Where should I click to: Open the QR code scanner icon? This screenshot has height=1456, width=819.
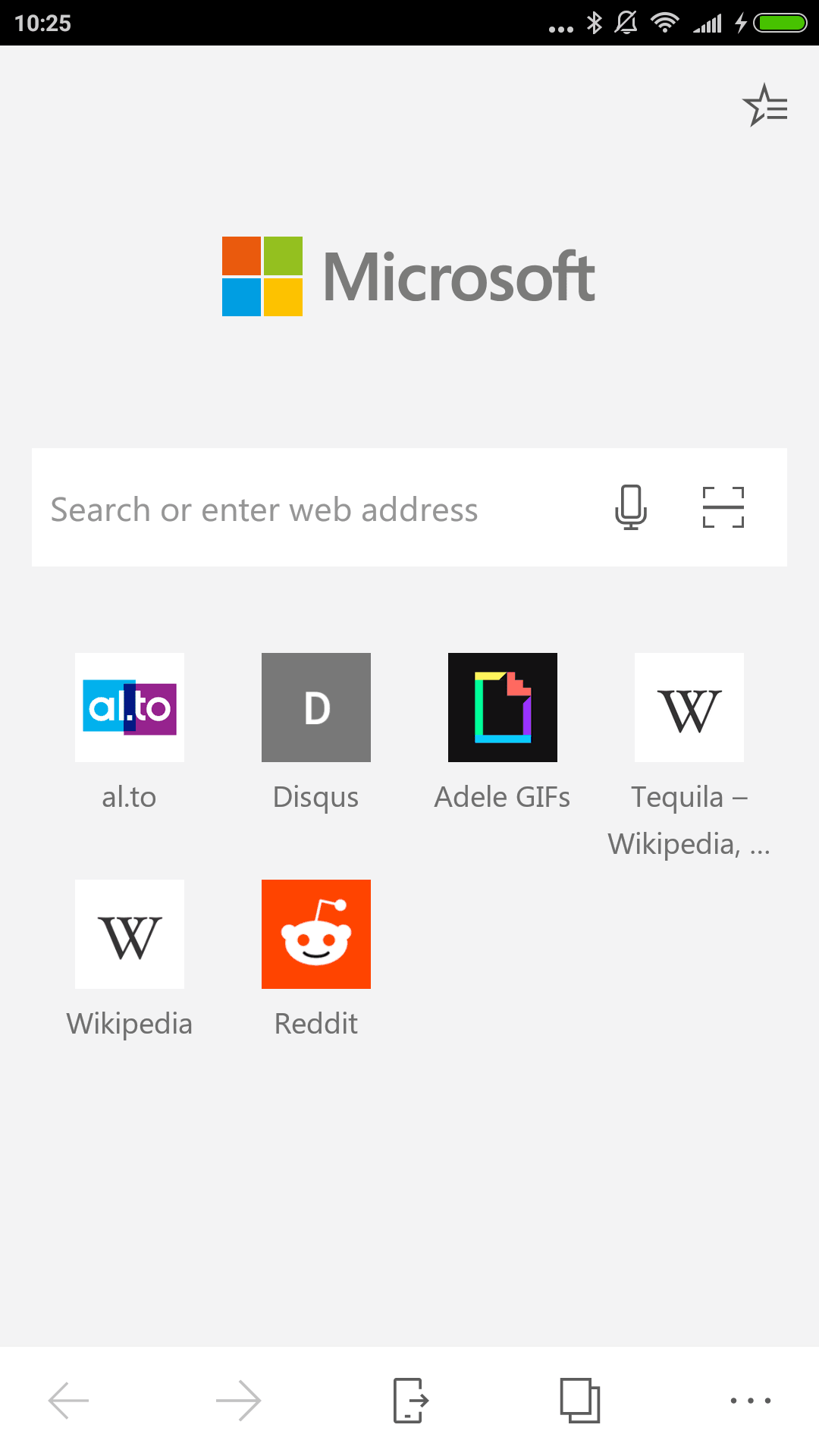(x=723, y=507)
